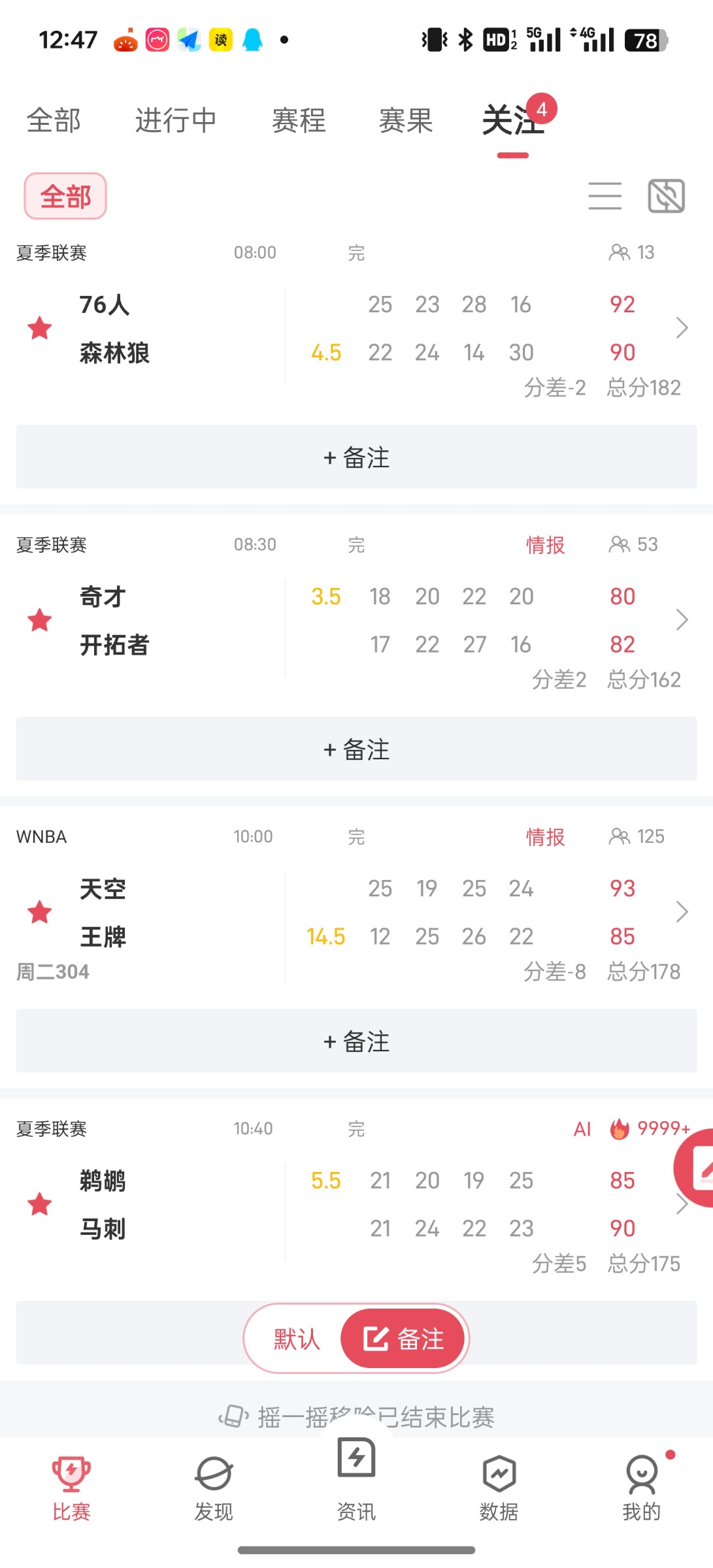The image size is (713, 1568).
Task: Open the 赛程 tab
Action: click(299, 121)
